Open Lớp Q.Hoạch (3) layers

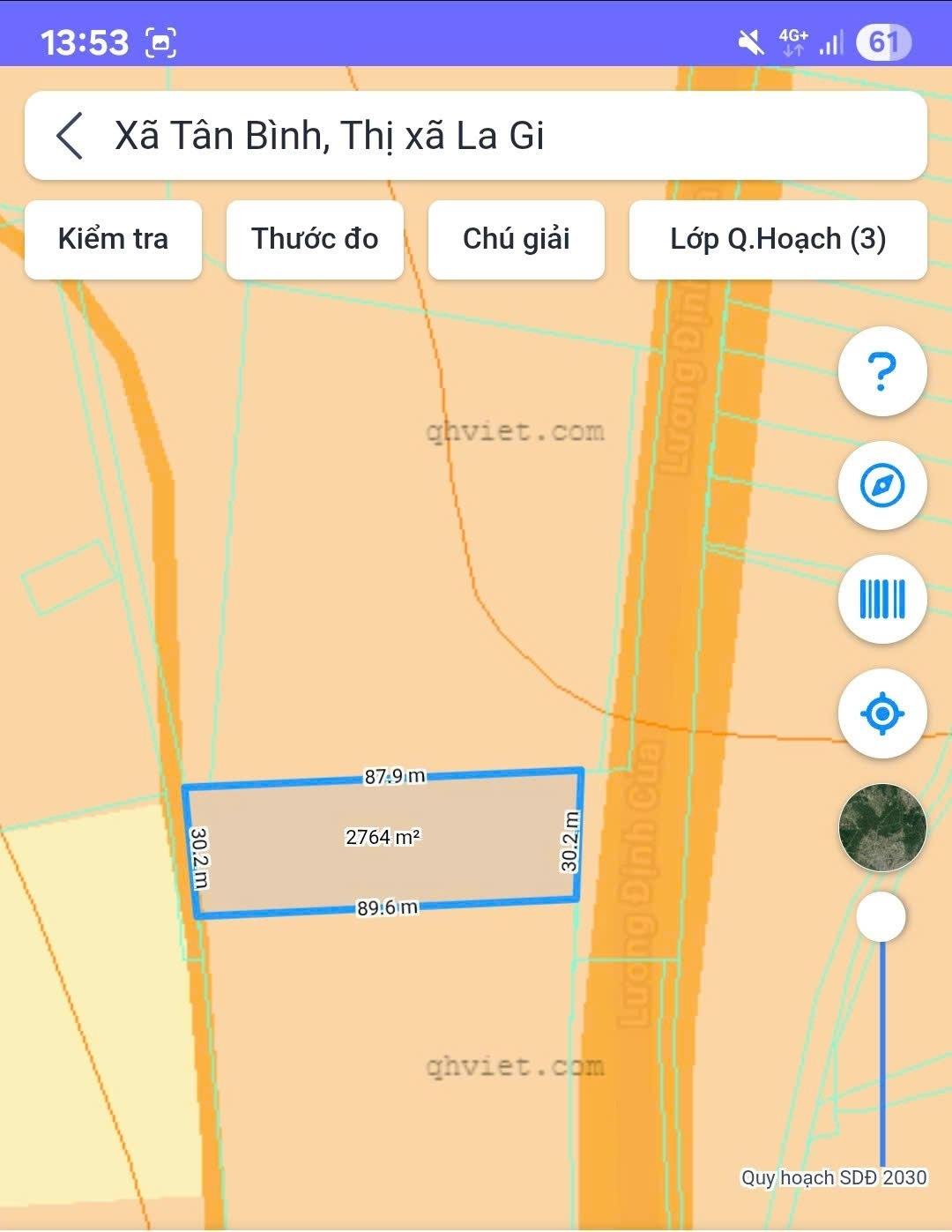pyautogui.click(x=777, y=239)
